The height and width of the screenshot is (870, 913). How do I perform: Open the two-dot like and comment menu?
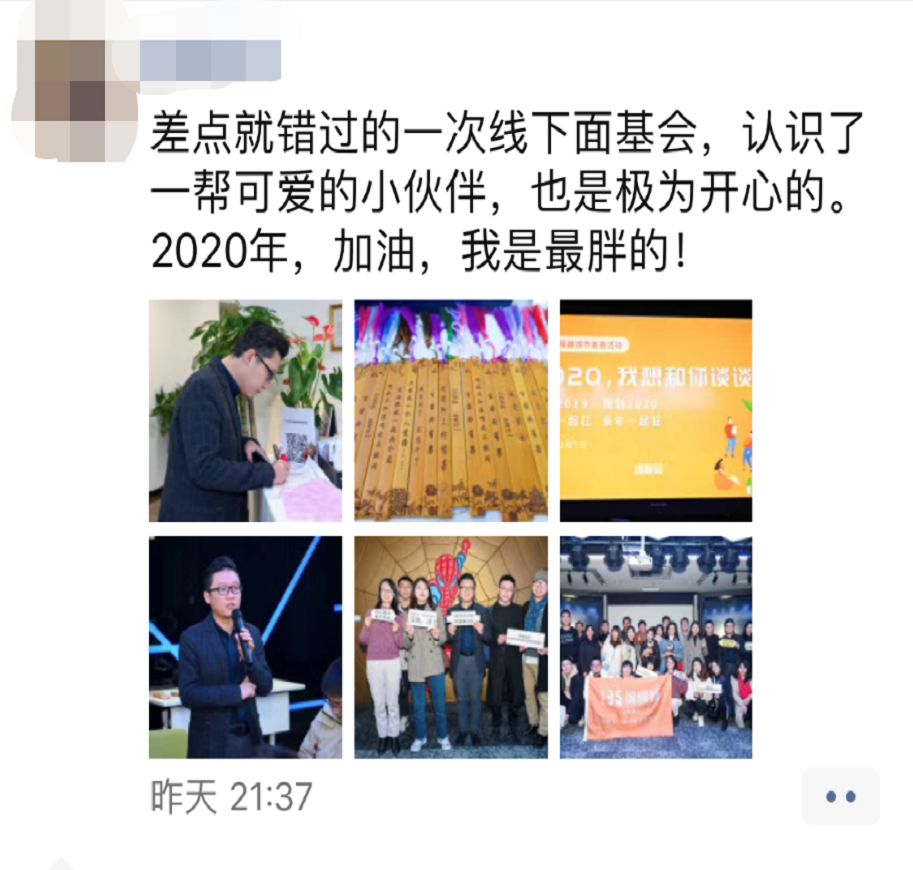(840, 797)
